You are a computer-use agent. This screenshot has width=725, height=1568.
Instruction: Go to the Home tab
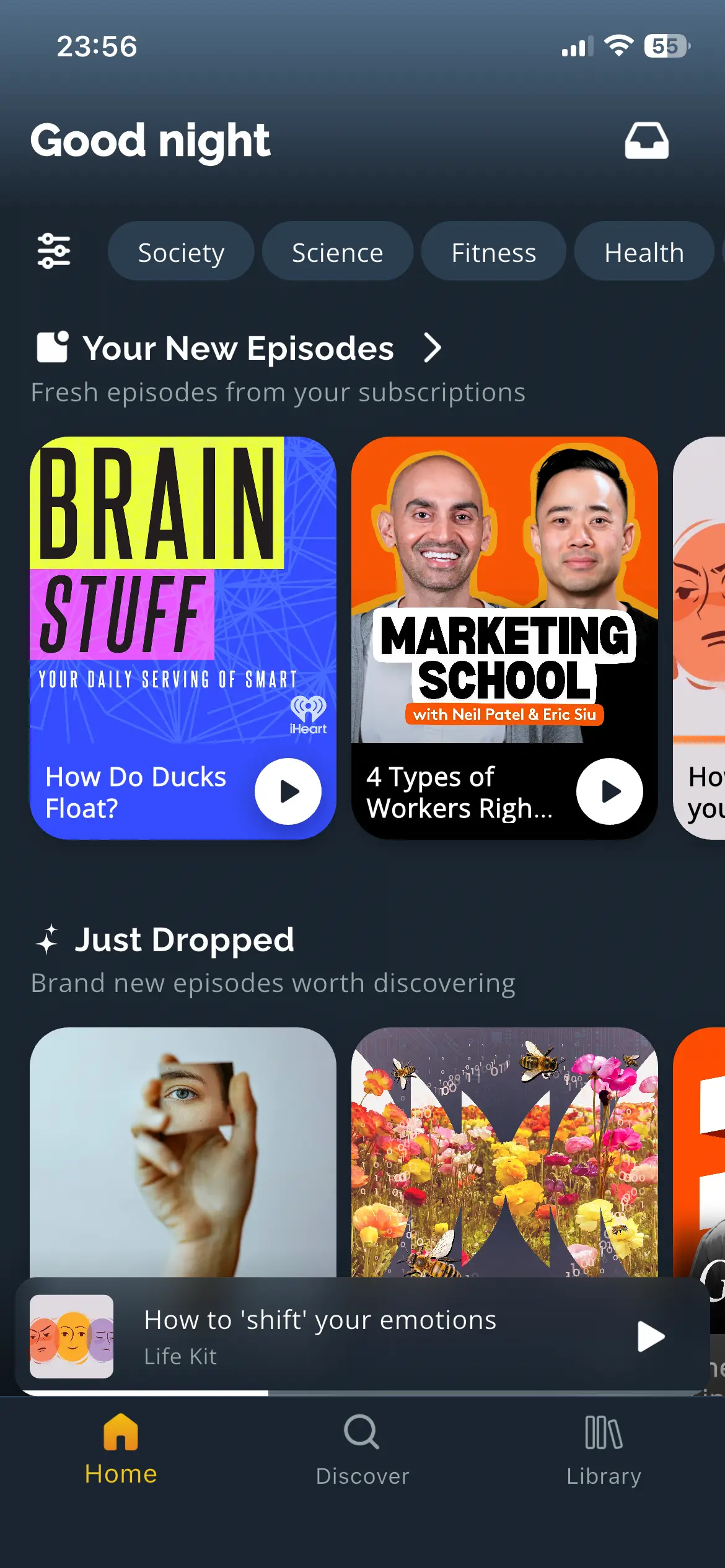(x=121, y=1450)
